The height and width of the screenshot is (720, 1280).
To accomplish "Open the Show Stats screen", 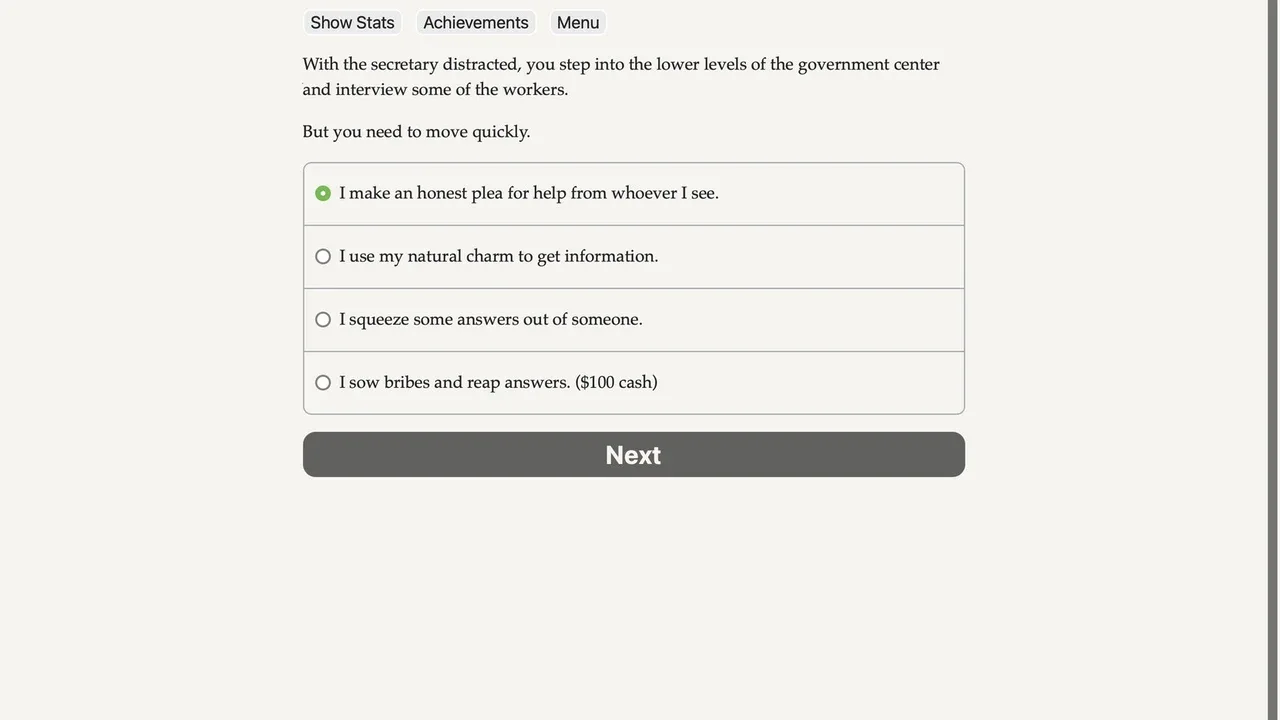I will tap(352, 22).
